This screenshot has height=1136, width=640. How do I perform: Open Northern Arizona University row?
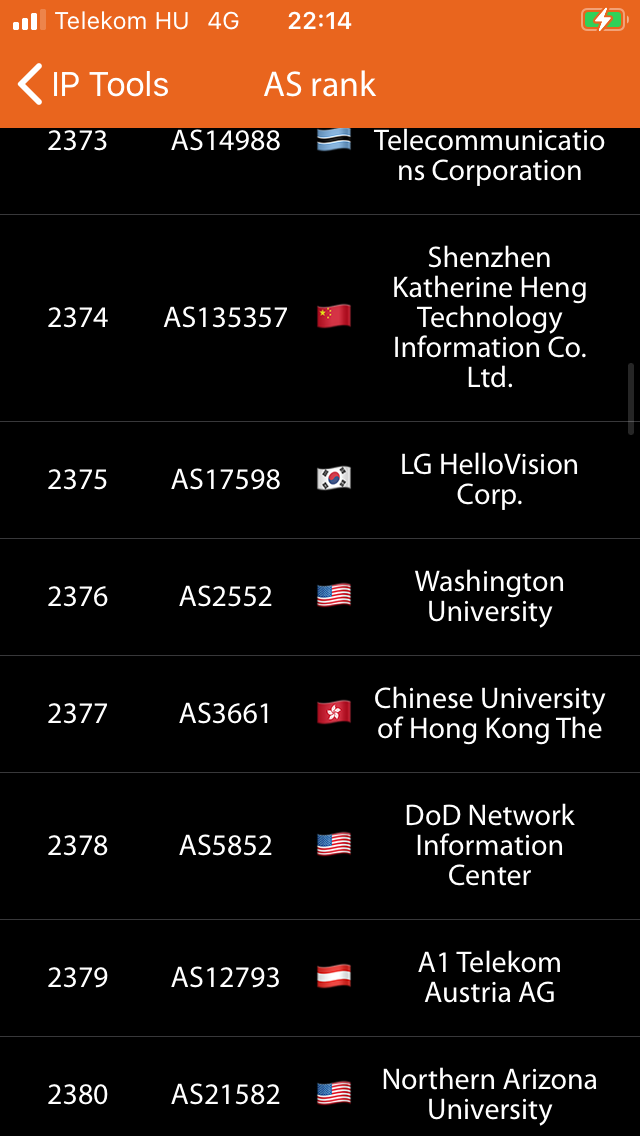click(x=320, y=1087)
